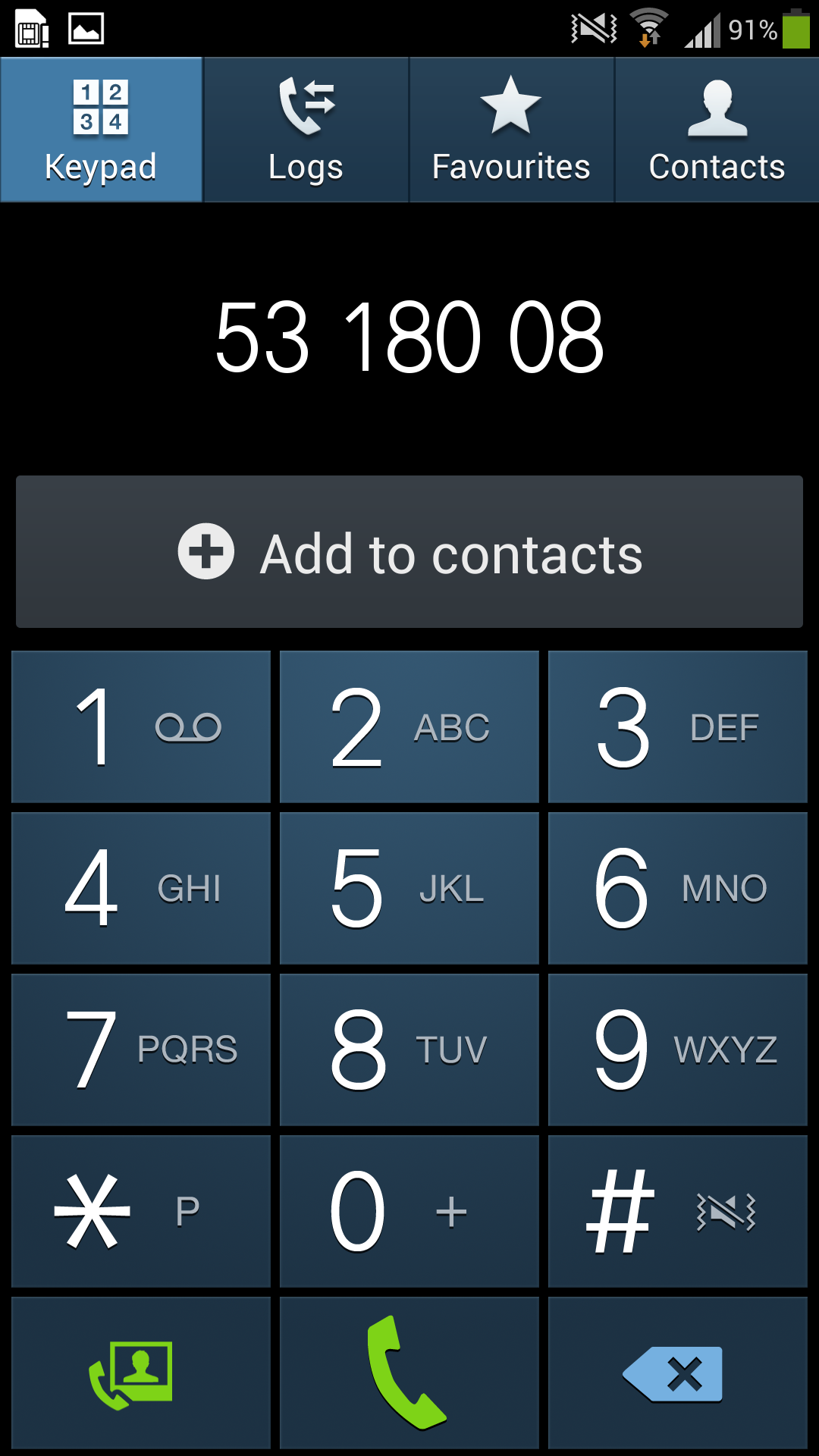Image resolution: width=819 pixels, height=1456 pixels.
Task: Select the Keypad tab
Action: point(101,130)
